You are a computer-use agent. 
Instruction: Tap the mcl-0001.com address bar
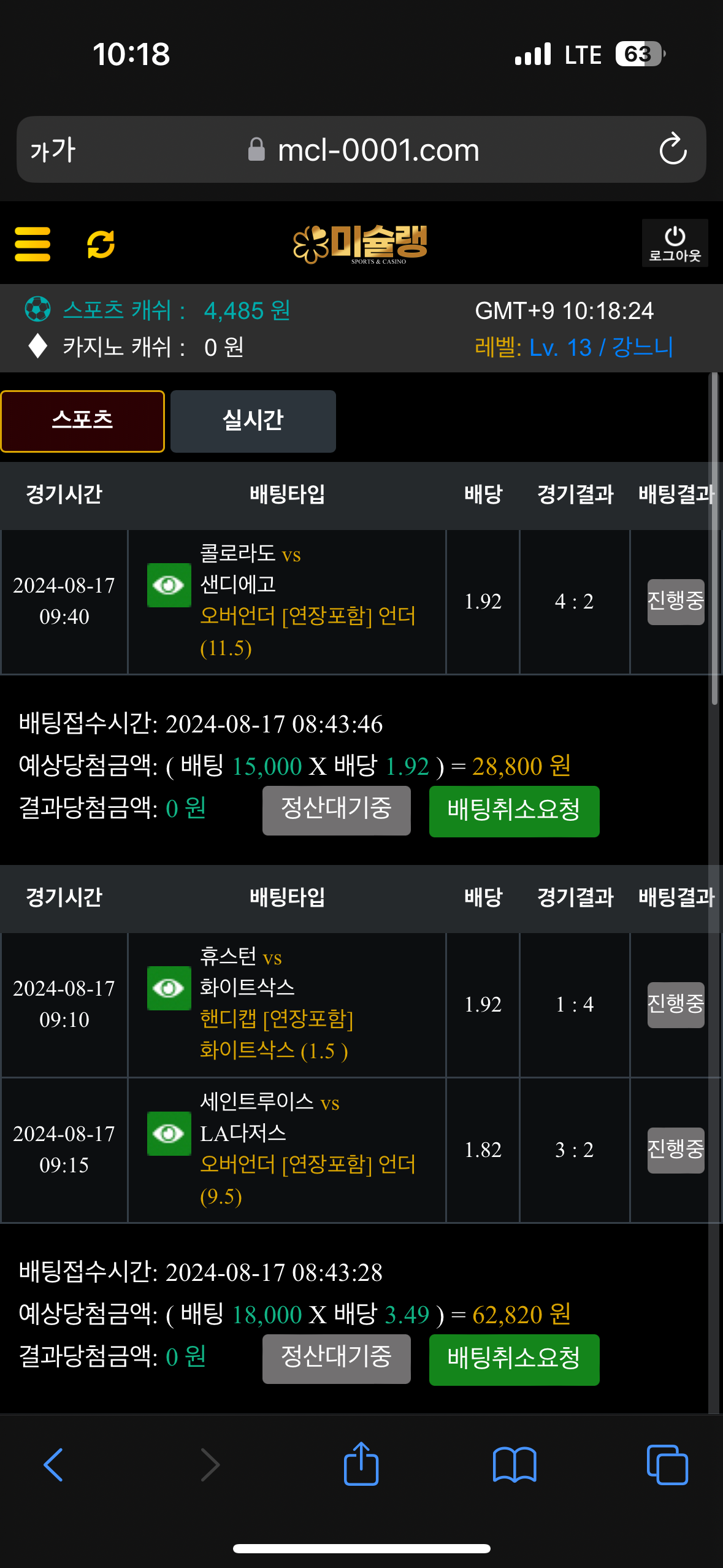[377, 150]
